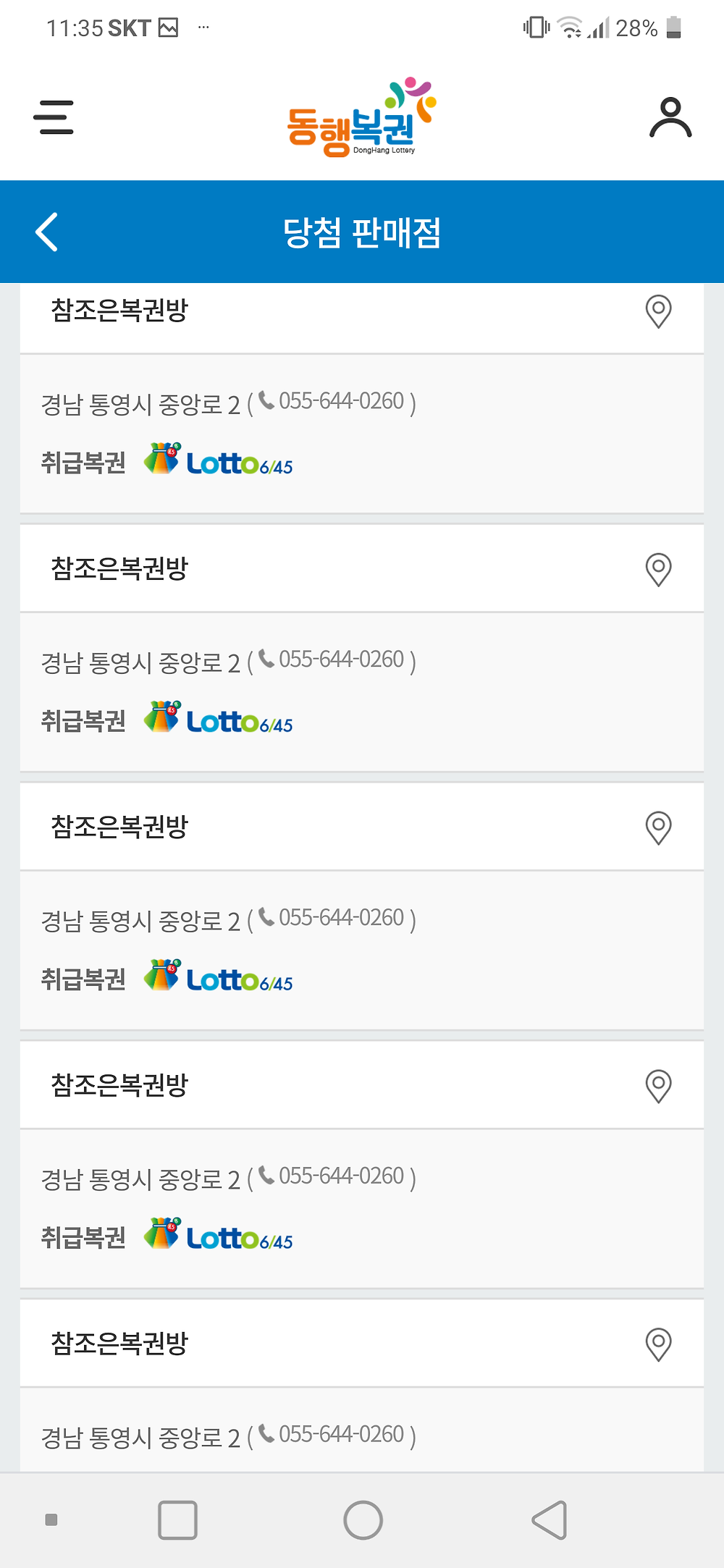Tap the Android home button

tap(363, 1519)
